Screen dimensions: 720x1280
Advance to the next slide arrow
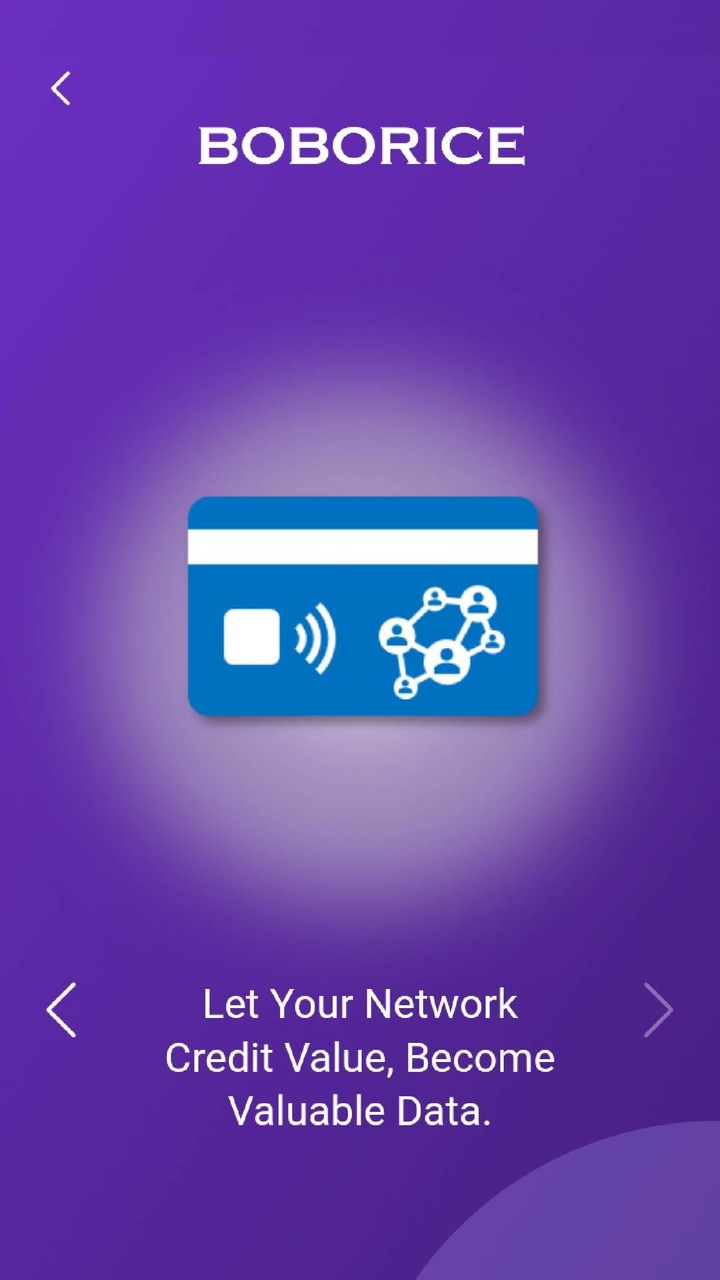658,1009
